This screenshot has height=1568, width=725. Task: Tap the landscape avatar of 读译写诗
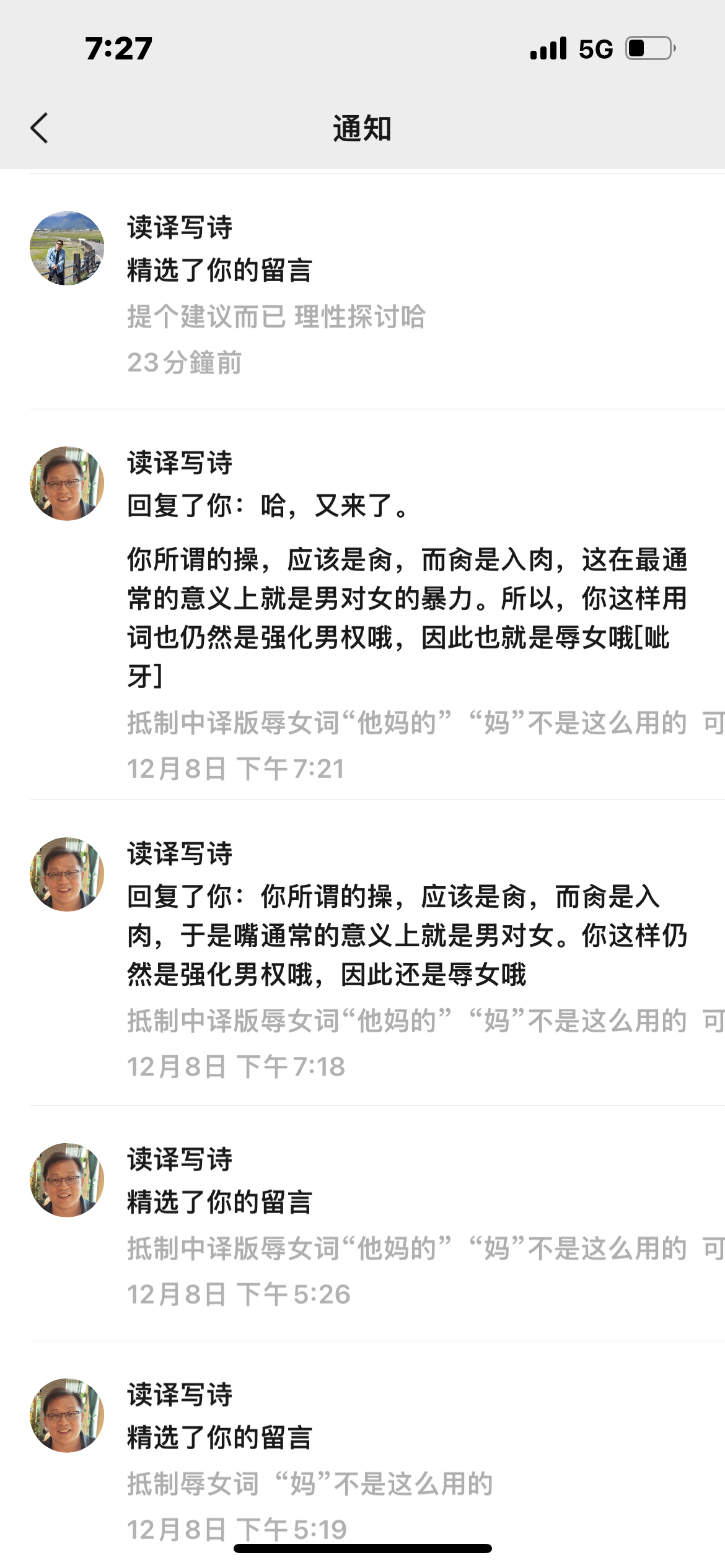coord(67,248)
